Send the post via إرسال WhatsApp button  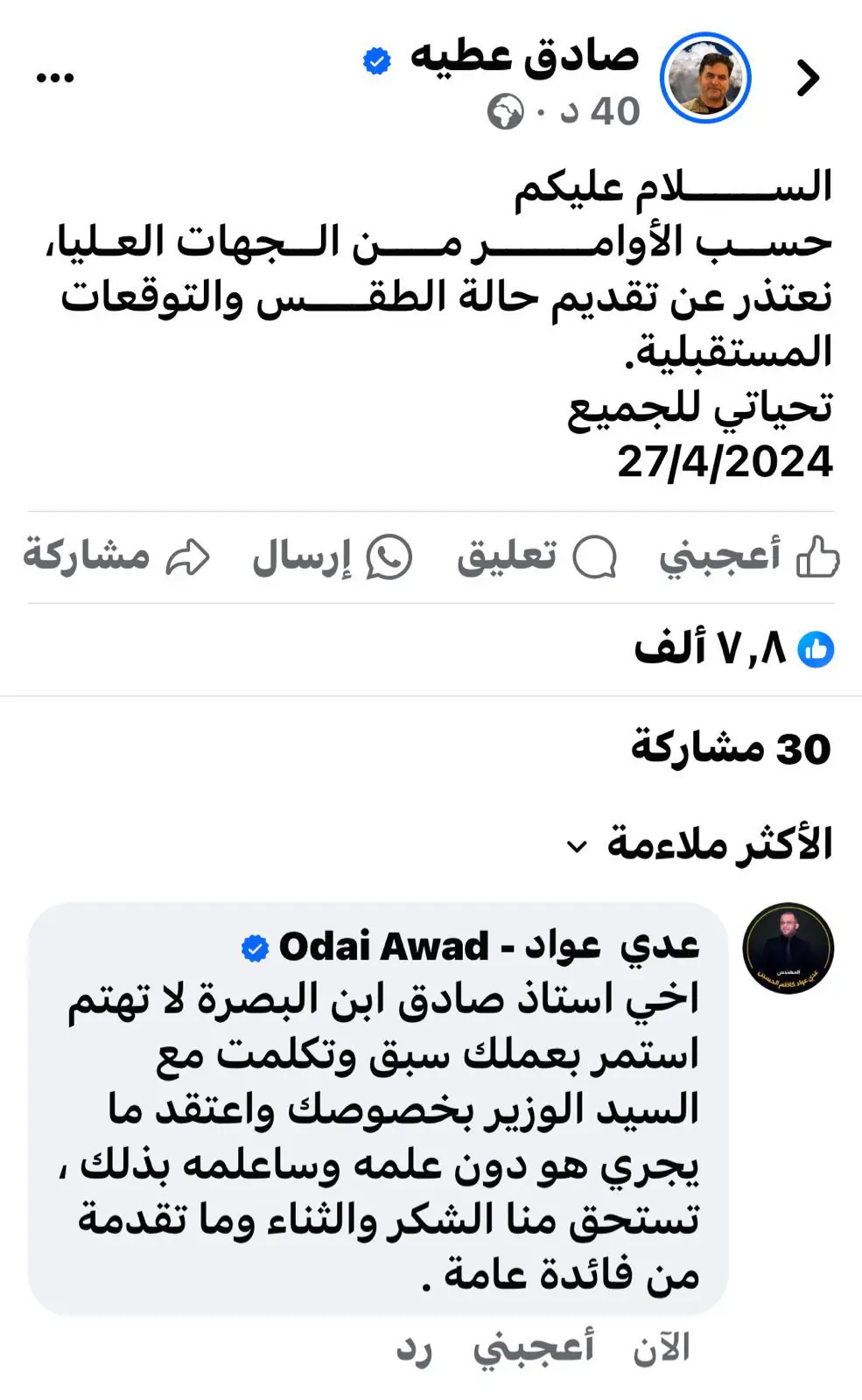(x=333, y=556)
